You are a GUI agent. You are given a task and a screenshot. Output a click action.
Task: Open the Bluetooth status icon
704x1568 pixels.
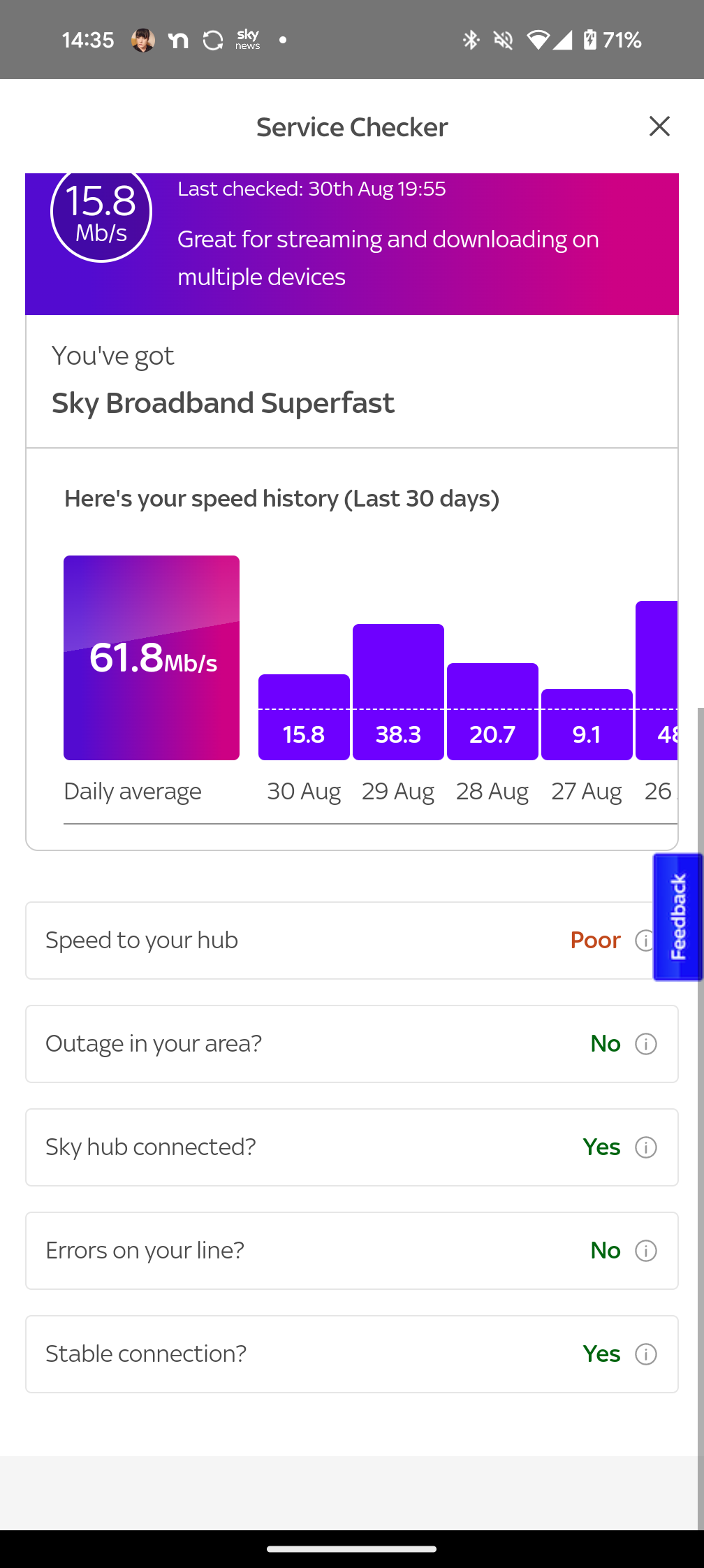(471, 40)
